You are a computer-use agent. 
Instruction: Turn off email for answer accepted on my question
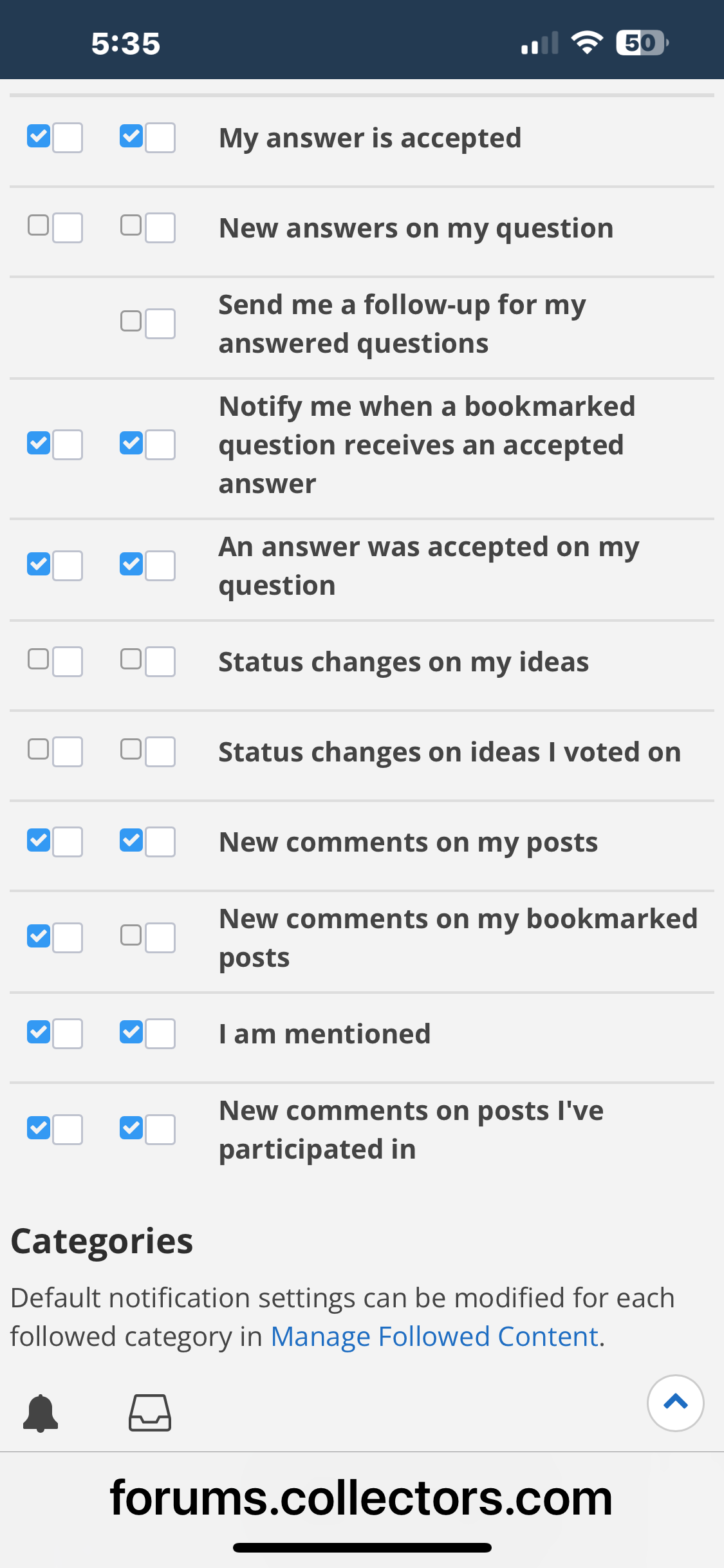point(131,565)
